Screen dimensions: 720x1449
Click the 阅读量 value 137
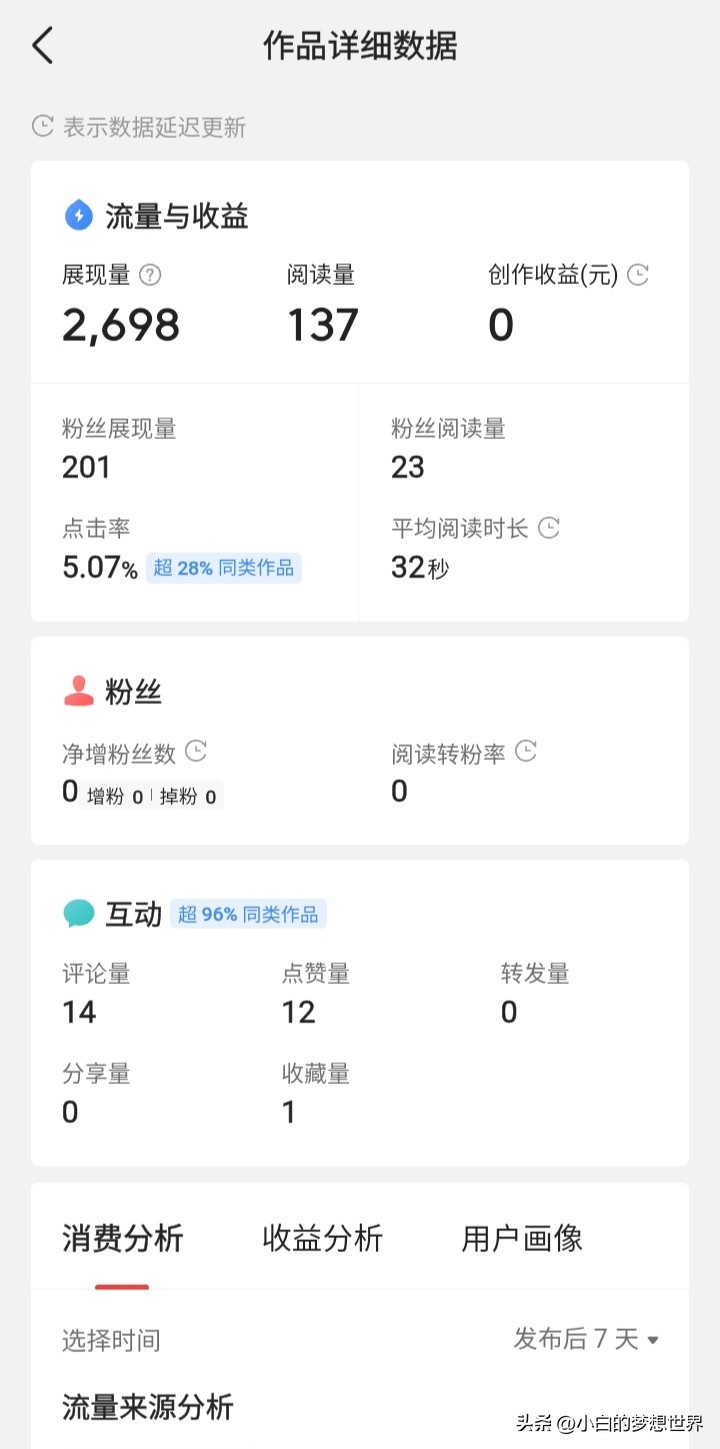(321, 323)
